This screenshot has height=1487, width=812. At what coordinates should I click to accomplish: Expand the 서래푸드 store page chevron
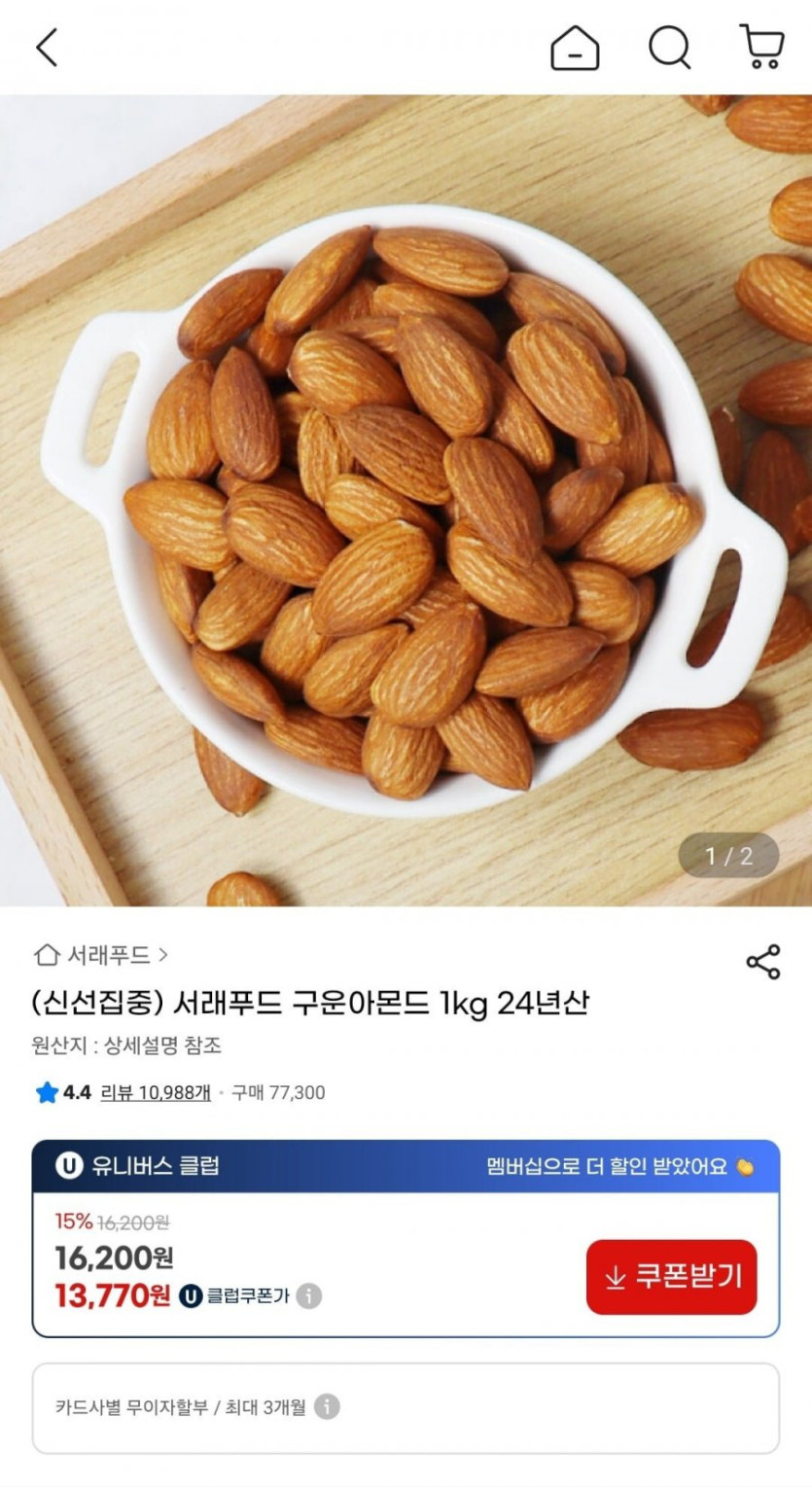[164, 956]
